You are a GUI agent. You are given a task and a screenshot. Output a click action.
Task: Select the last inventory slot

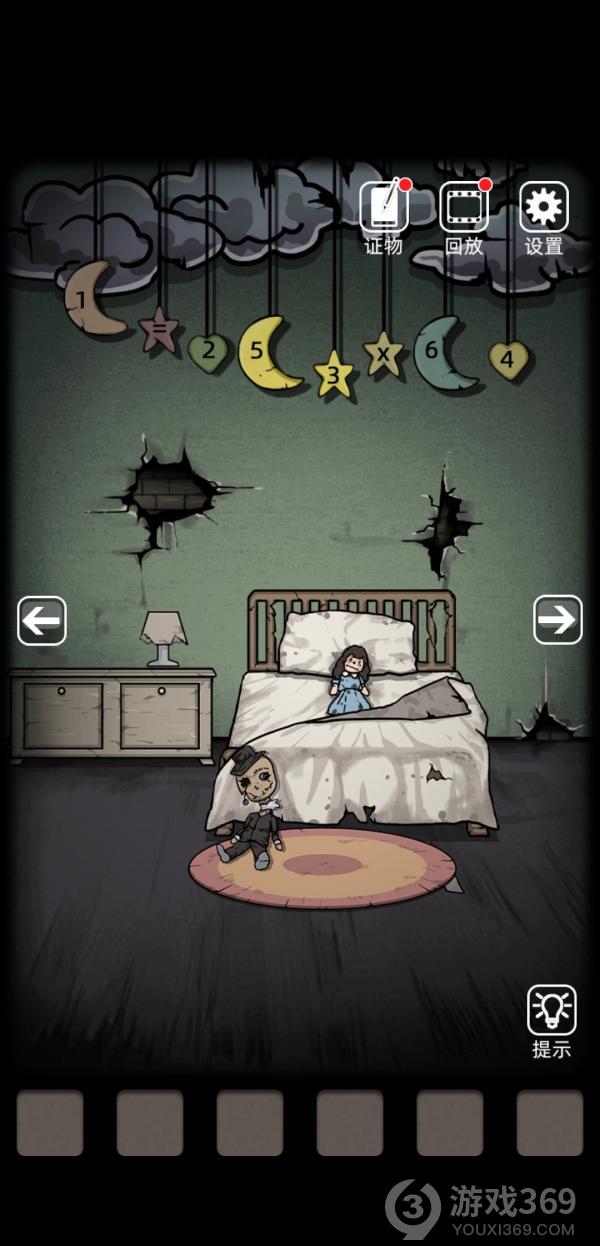tap(550, 1123)
